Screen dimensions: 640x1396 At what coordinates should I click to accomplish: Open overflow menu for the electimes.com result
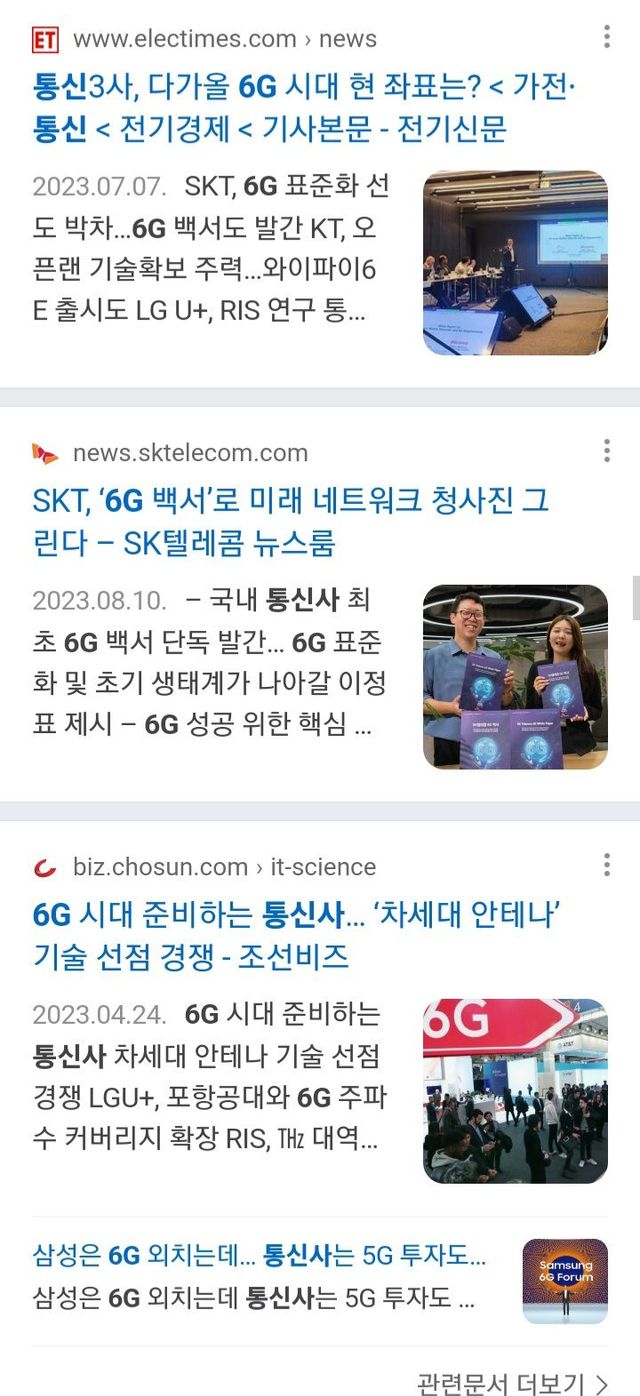[x=606, y=38]
